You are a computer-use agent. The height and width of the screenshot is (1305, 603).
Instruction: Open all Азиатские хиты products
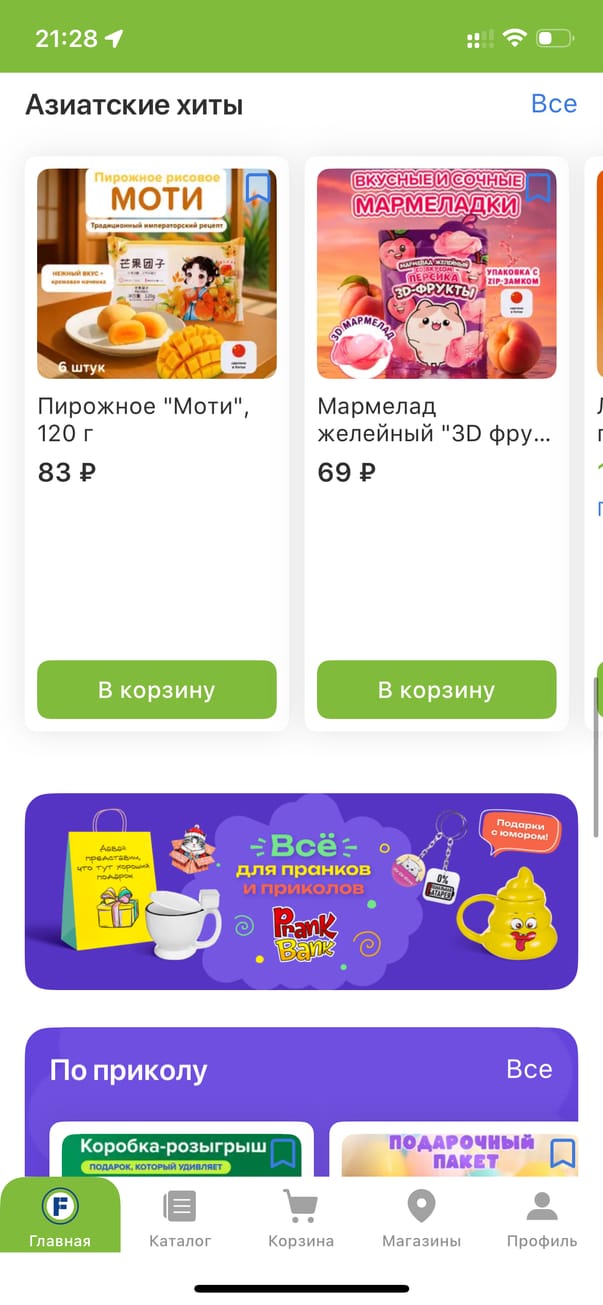tap(553, 104)
